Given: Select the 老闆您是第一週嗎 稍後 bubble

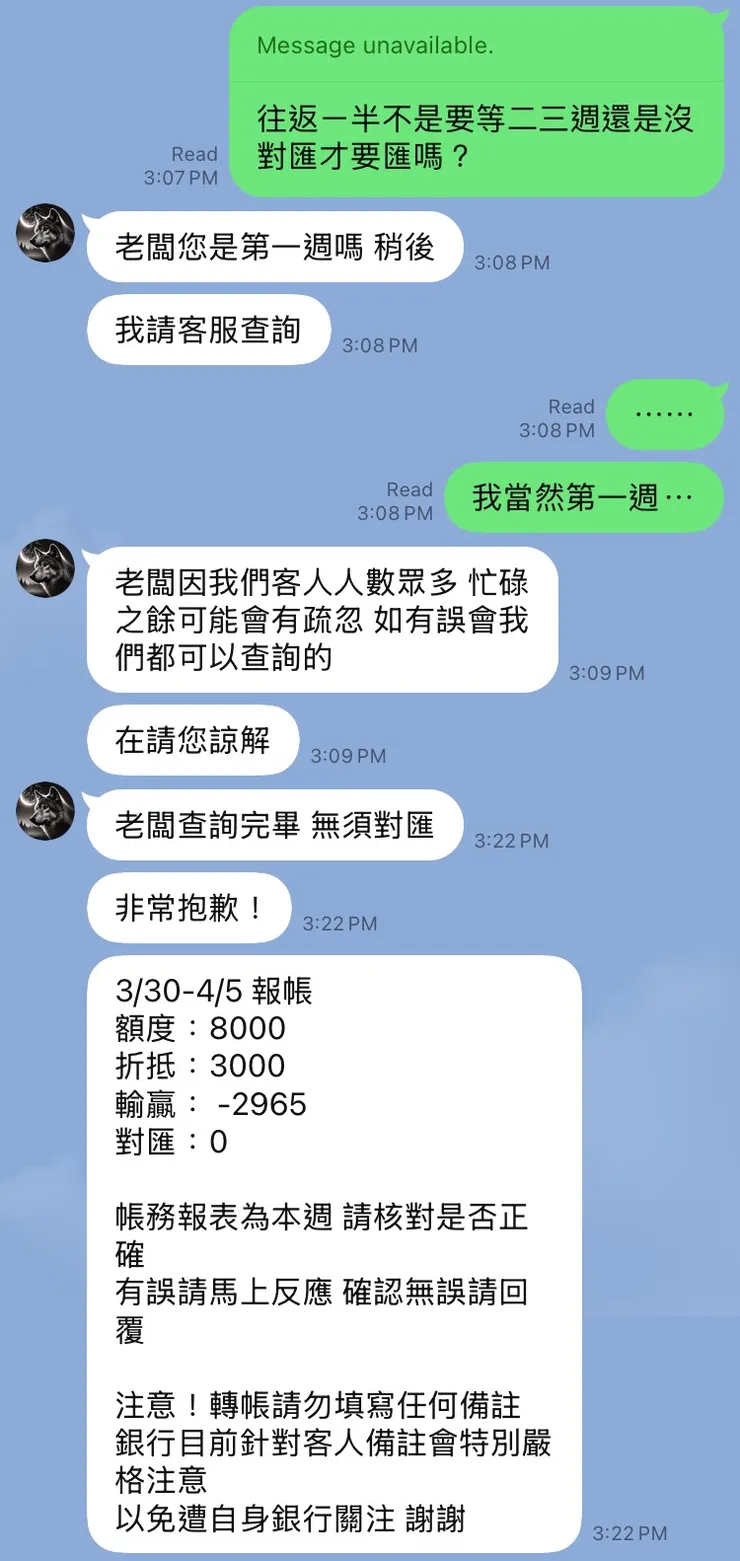Looking at the screenshot, I should point(275,248).
